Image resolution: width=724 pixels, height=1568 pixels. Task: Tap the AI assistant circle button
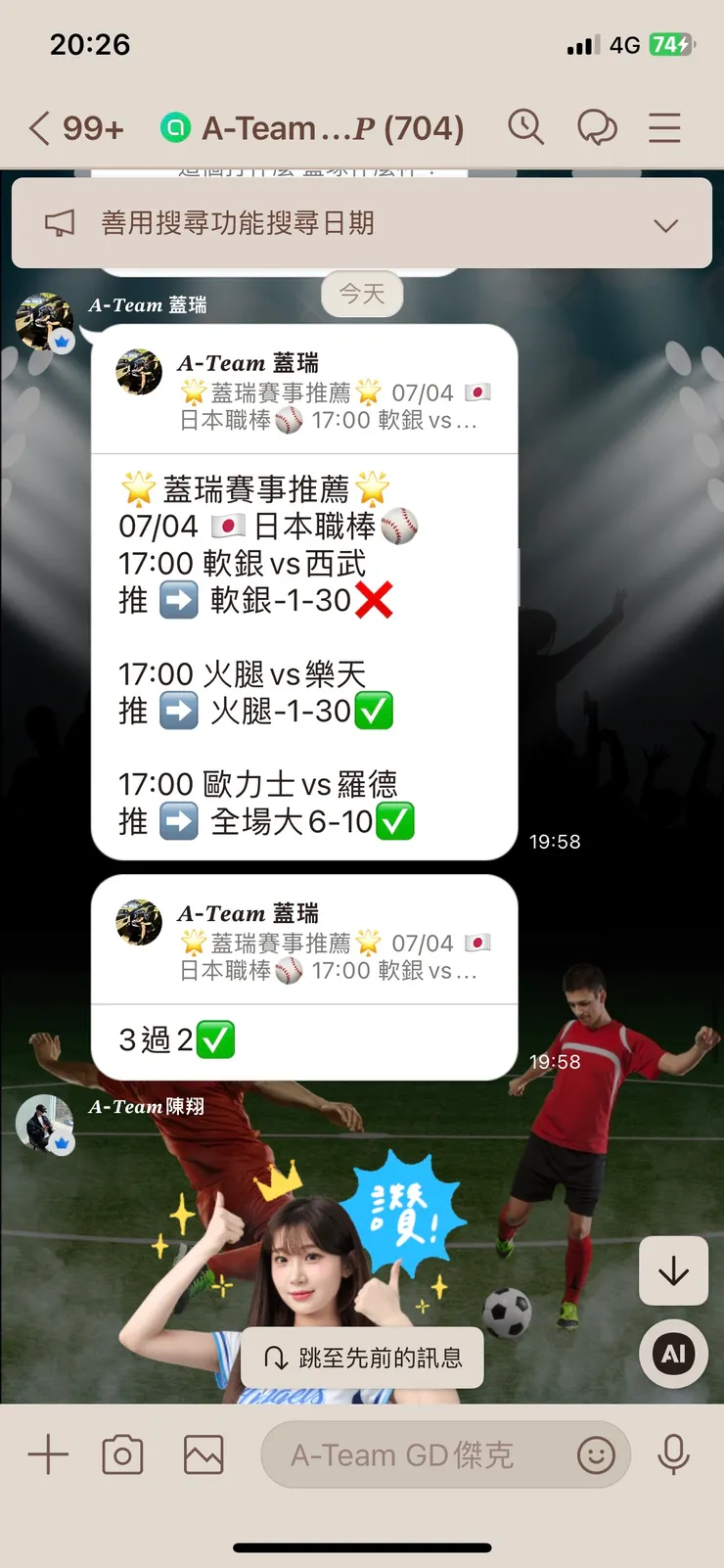tap(673, 1354)
